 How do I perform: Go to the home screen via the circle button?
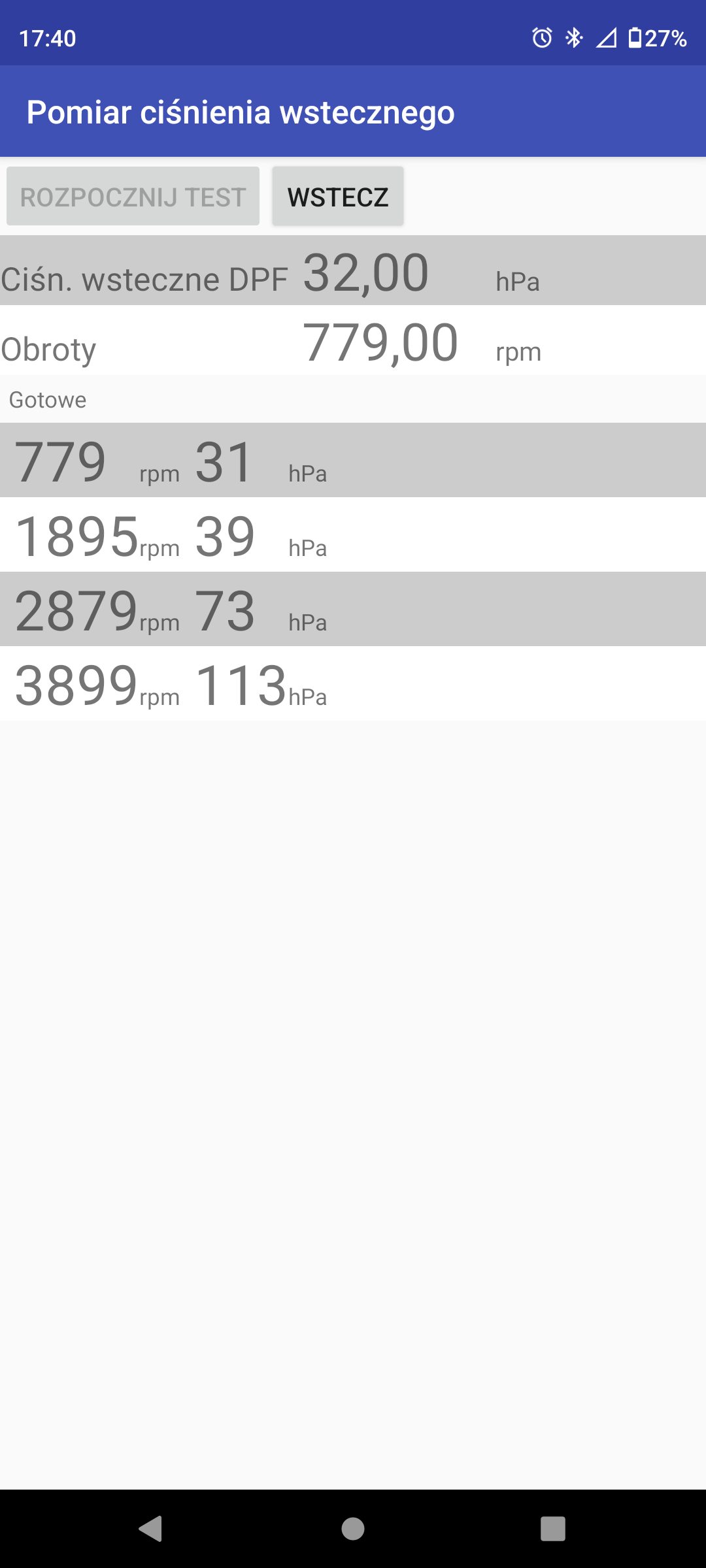pos(353,1529)
